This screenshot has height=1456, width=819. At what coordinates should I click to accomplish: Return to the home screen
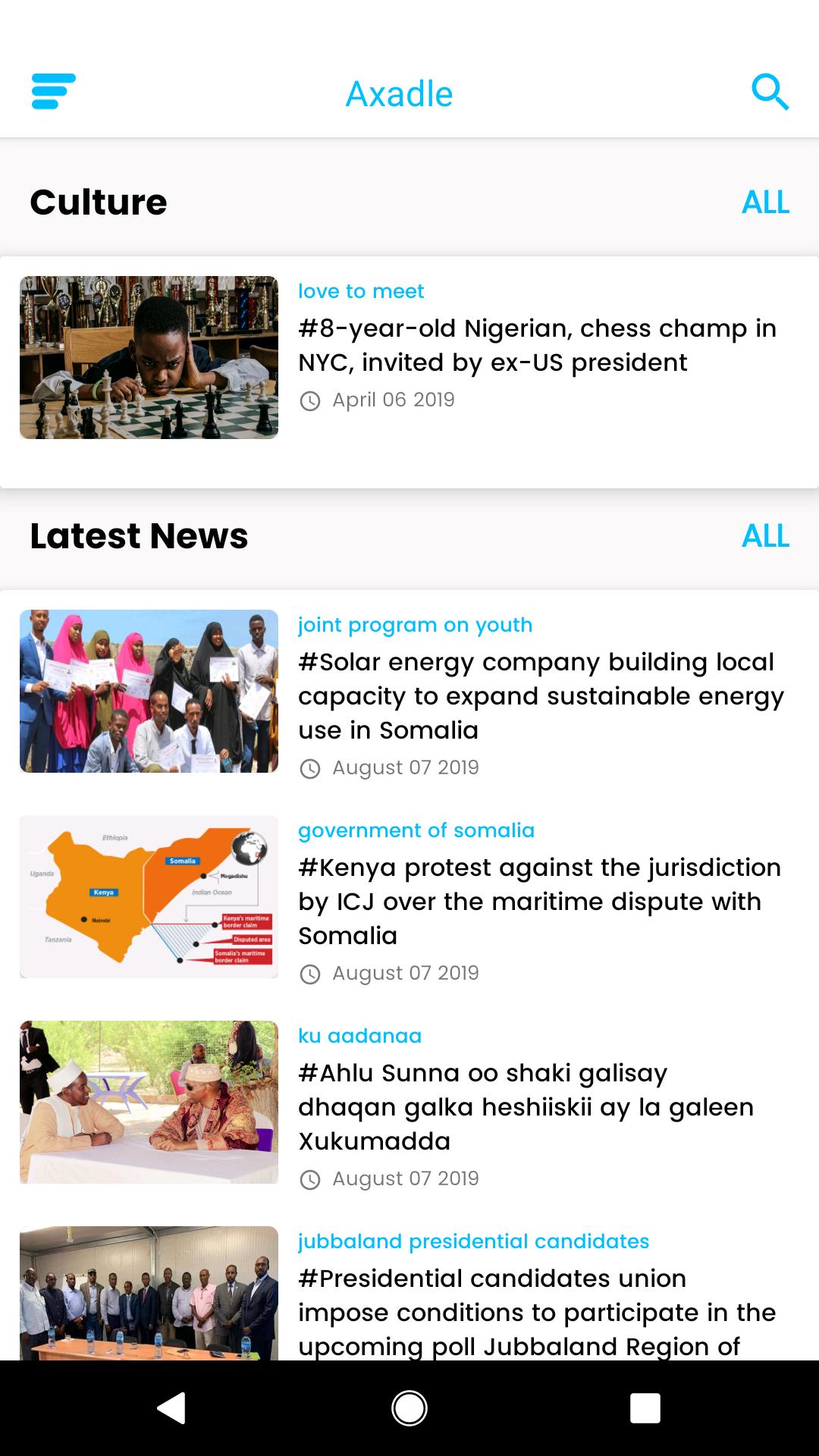coord(409,1408)
